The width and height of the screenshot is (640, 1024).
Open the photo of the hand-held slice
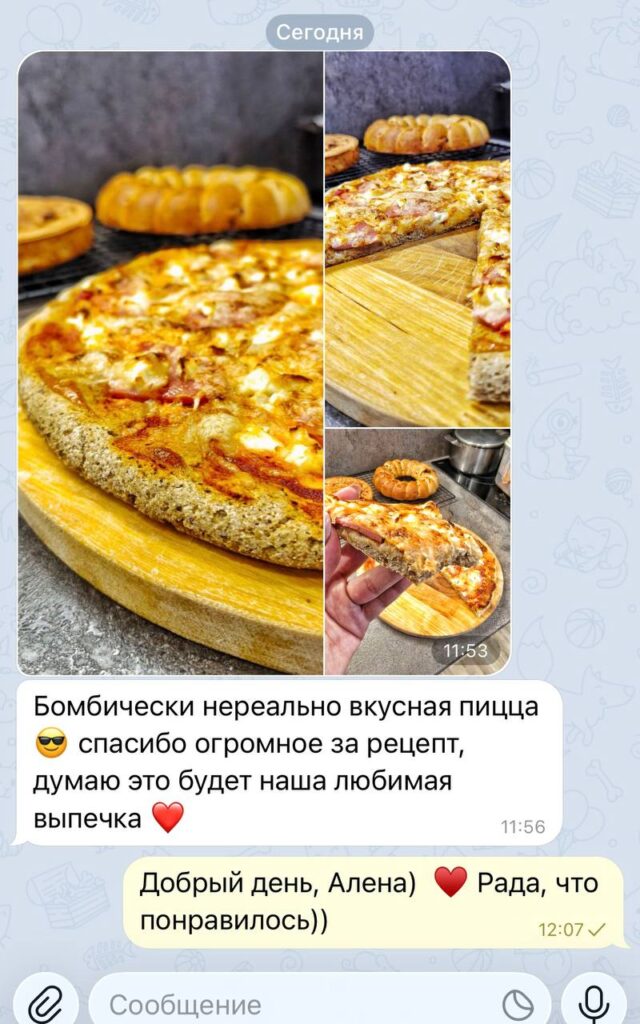click(x=417, y=552)
